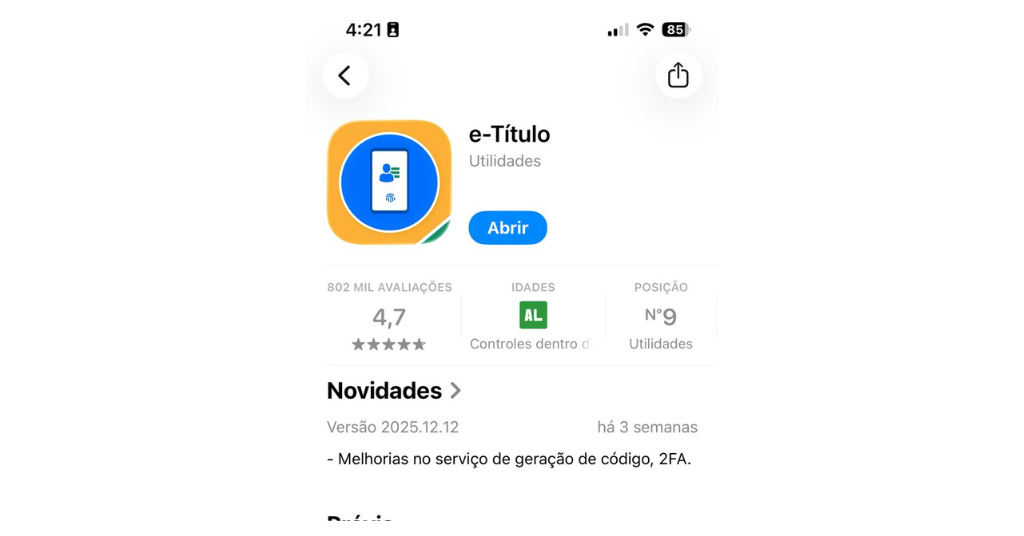The height and width of the screenshot is (536, 1024).
Task: Share the e-Título app
Action: (x=678, y=76)
